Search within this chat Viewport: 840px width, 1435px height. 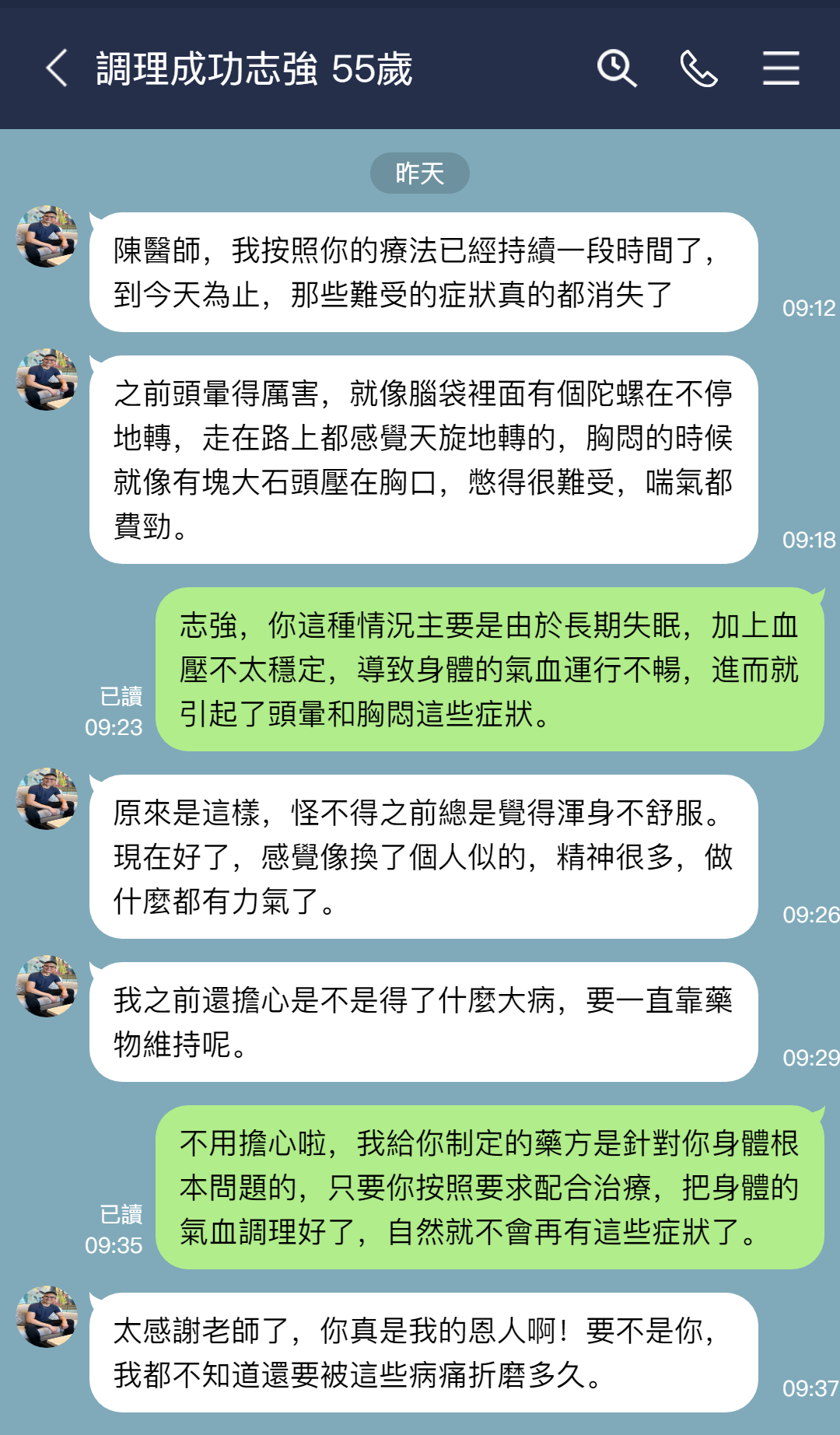[x=617, y=68]
